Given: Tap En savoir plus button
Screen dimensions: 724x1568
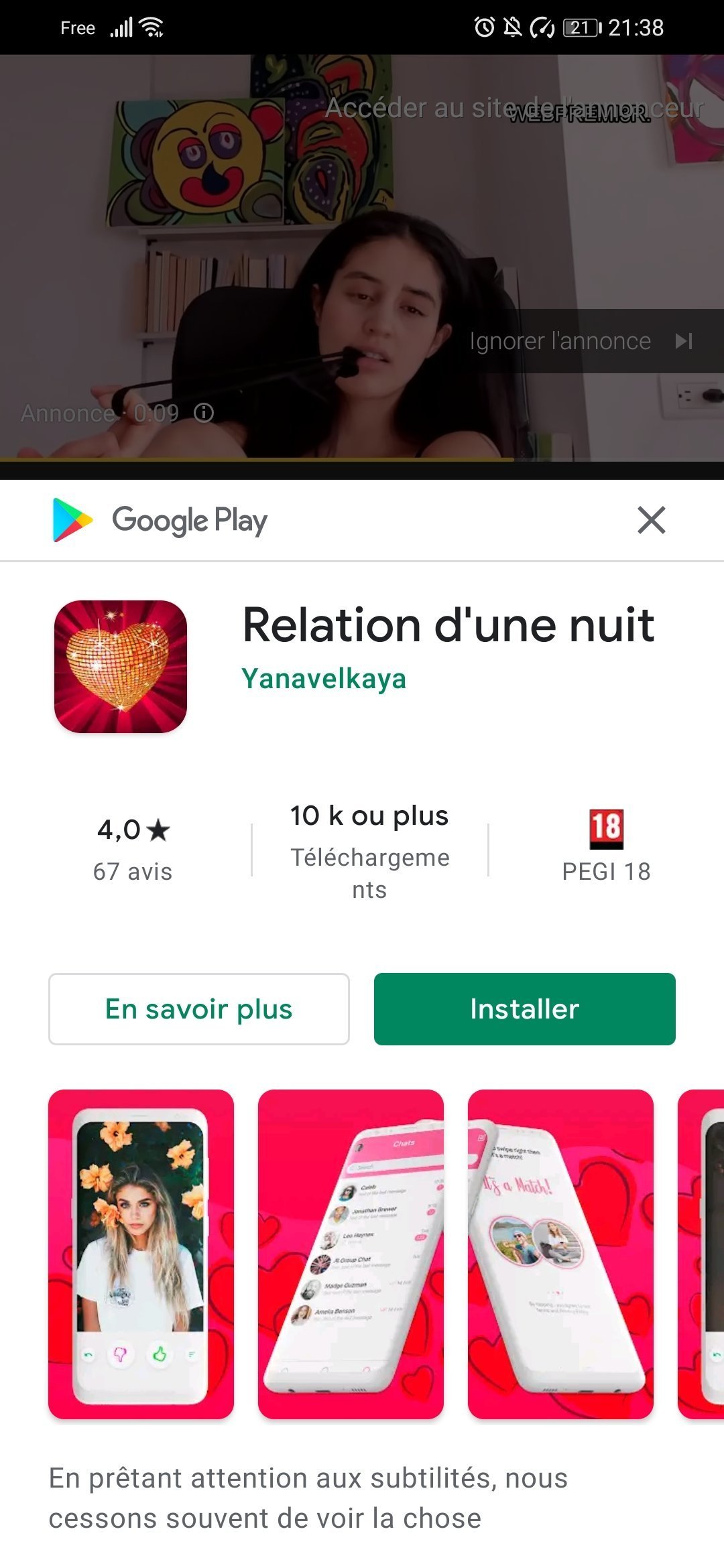Looking at the screenshot, I should point(199,1008).
